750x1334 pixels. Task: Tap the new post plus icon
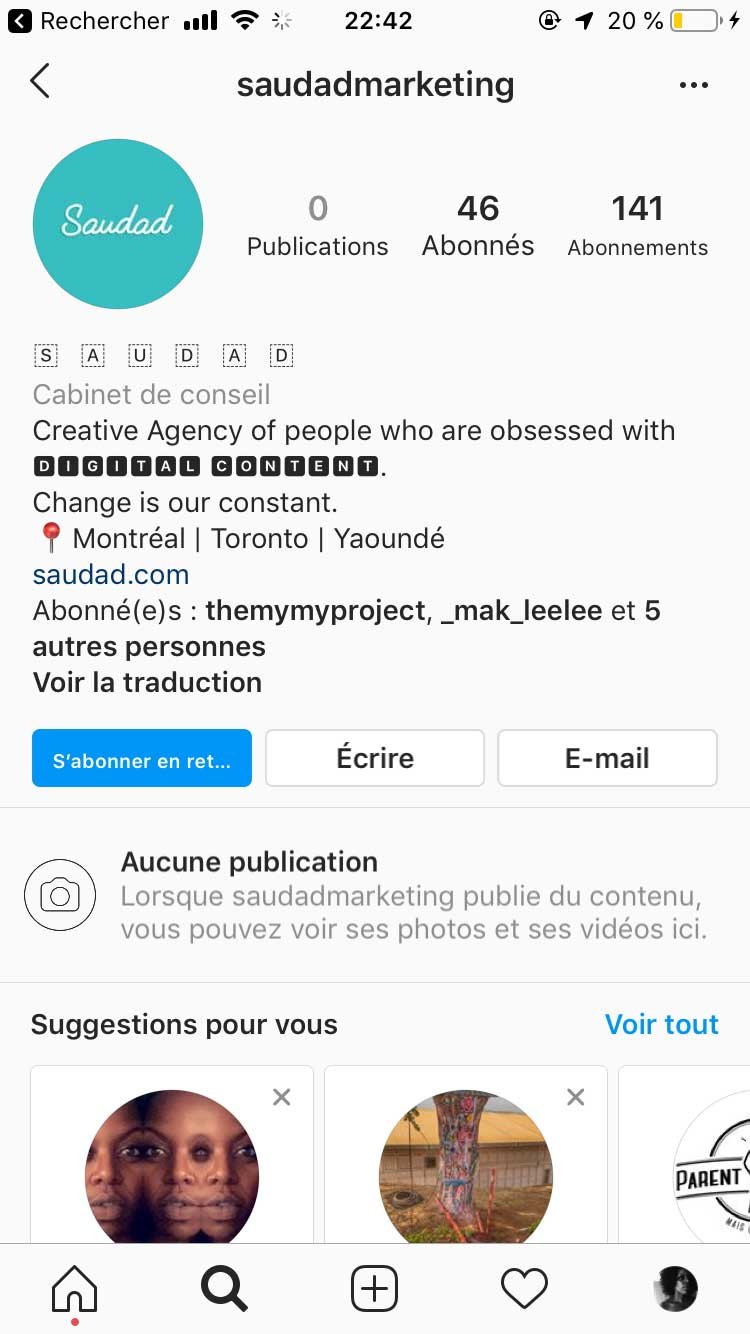(x=373, y=1289)
